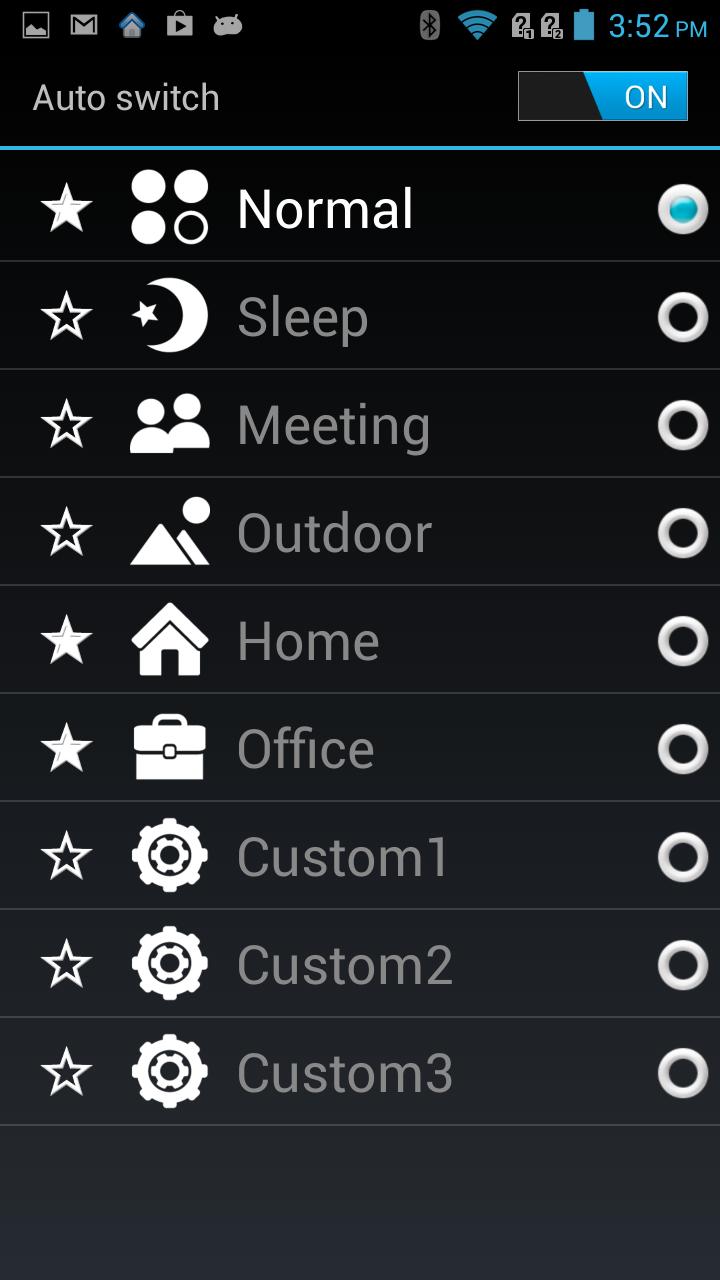
Task: Tap the Custom3 gear icon
Action: tap(170, 1071)
